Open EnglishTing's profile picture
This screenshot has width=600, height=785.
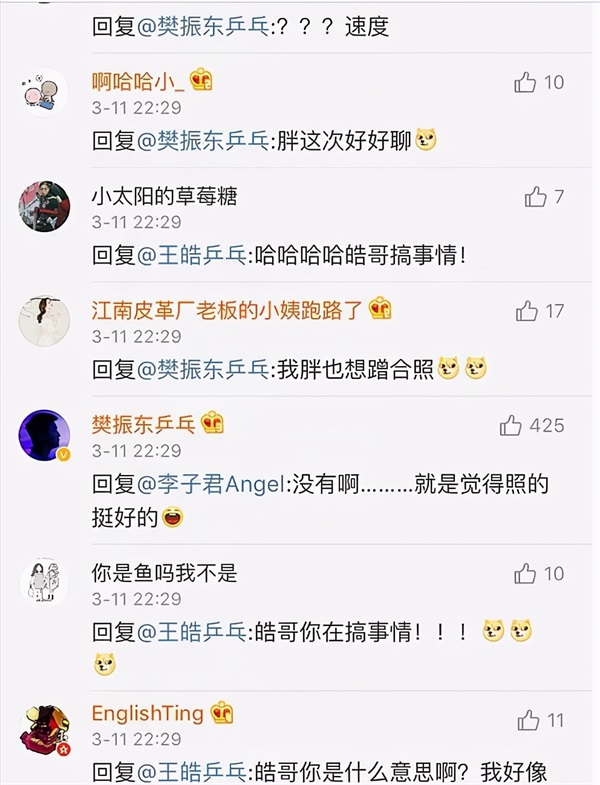pos(44,729)
